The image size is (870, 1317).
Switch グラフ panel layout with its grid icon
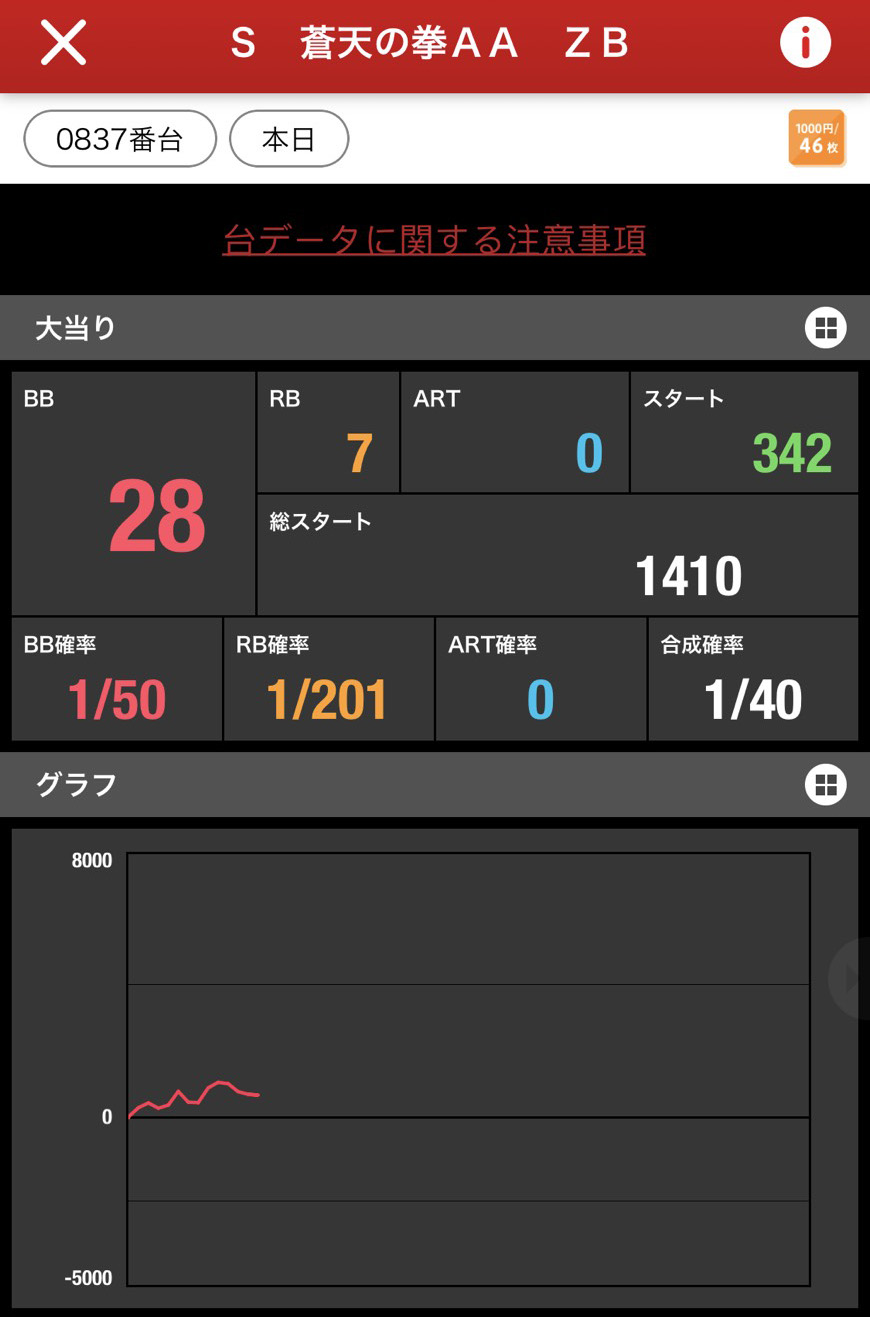click(x=825, y=784)
